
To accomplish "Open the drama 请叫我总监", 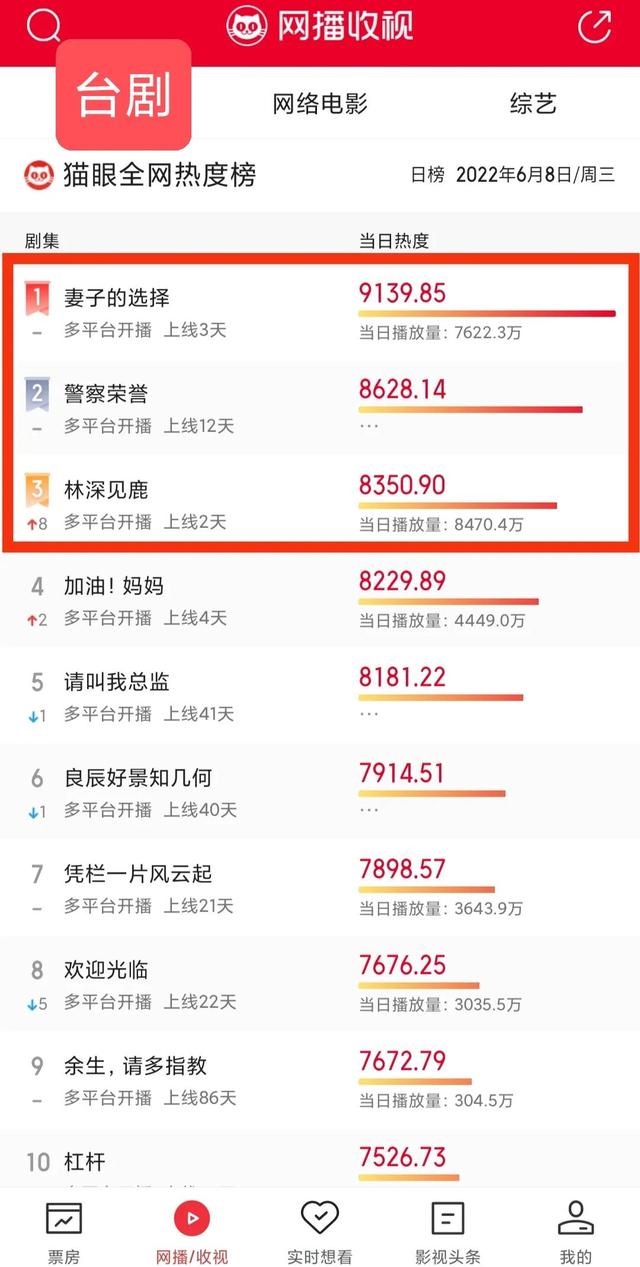I will point(320,695).
